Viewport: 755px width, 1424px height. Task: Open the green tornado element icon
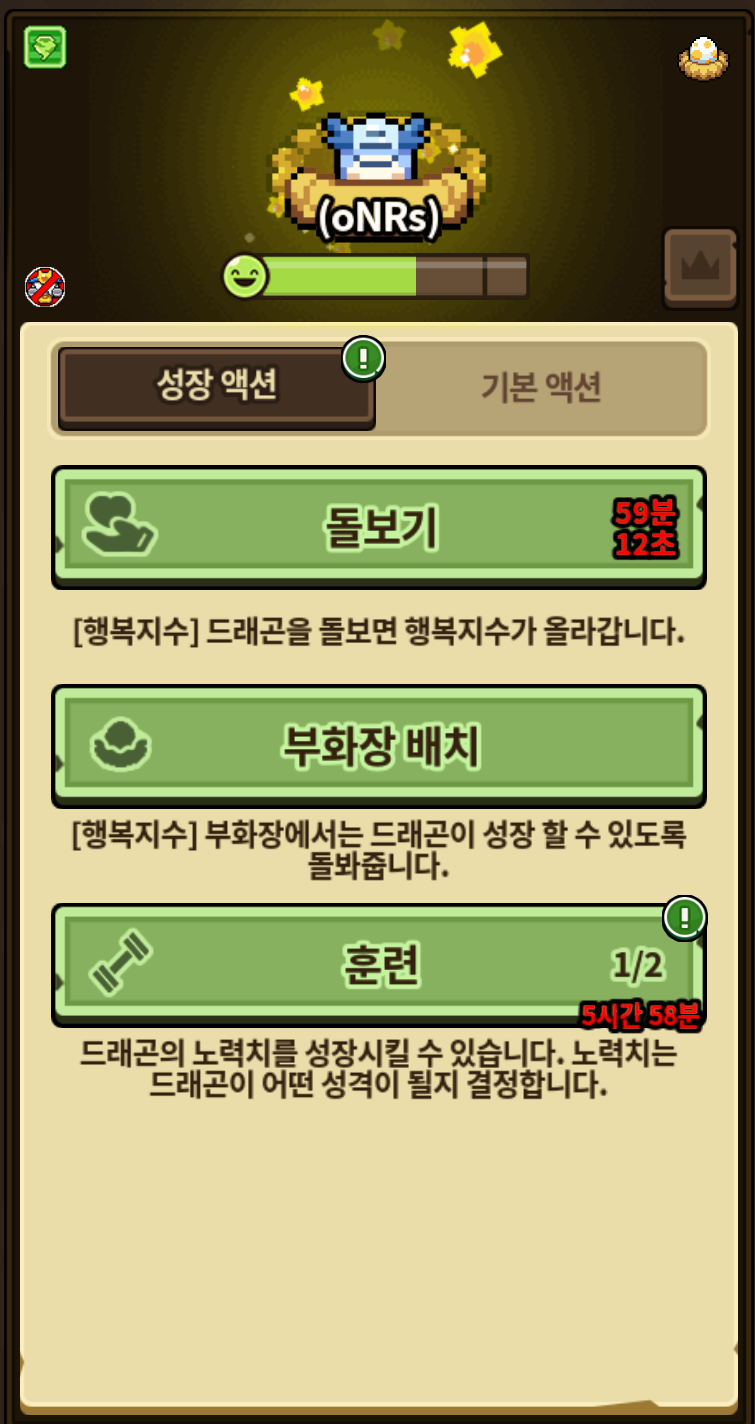click(x=45, y=47)
